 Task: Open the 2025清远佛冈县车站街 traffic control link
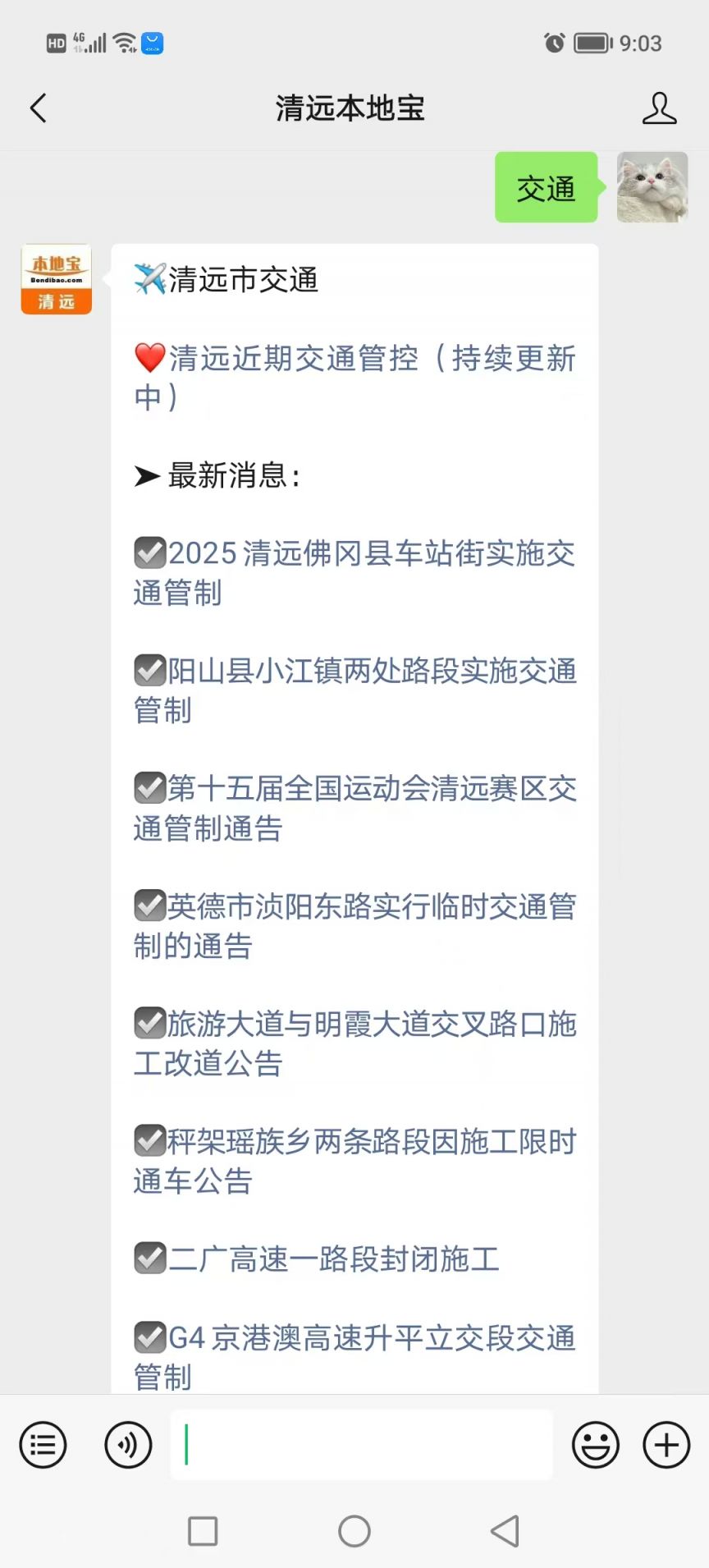[355, 573]
